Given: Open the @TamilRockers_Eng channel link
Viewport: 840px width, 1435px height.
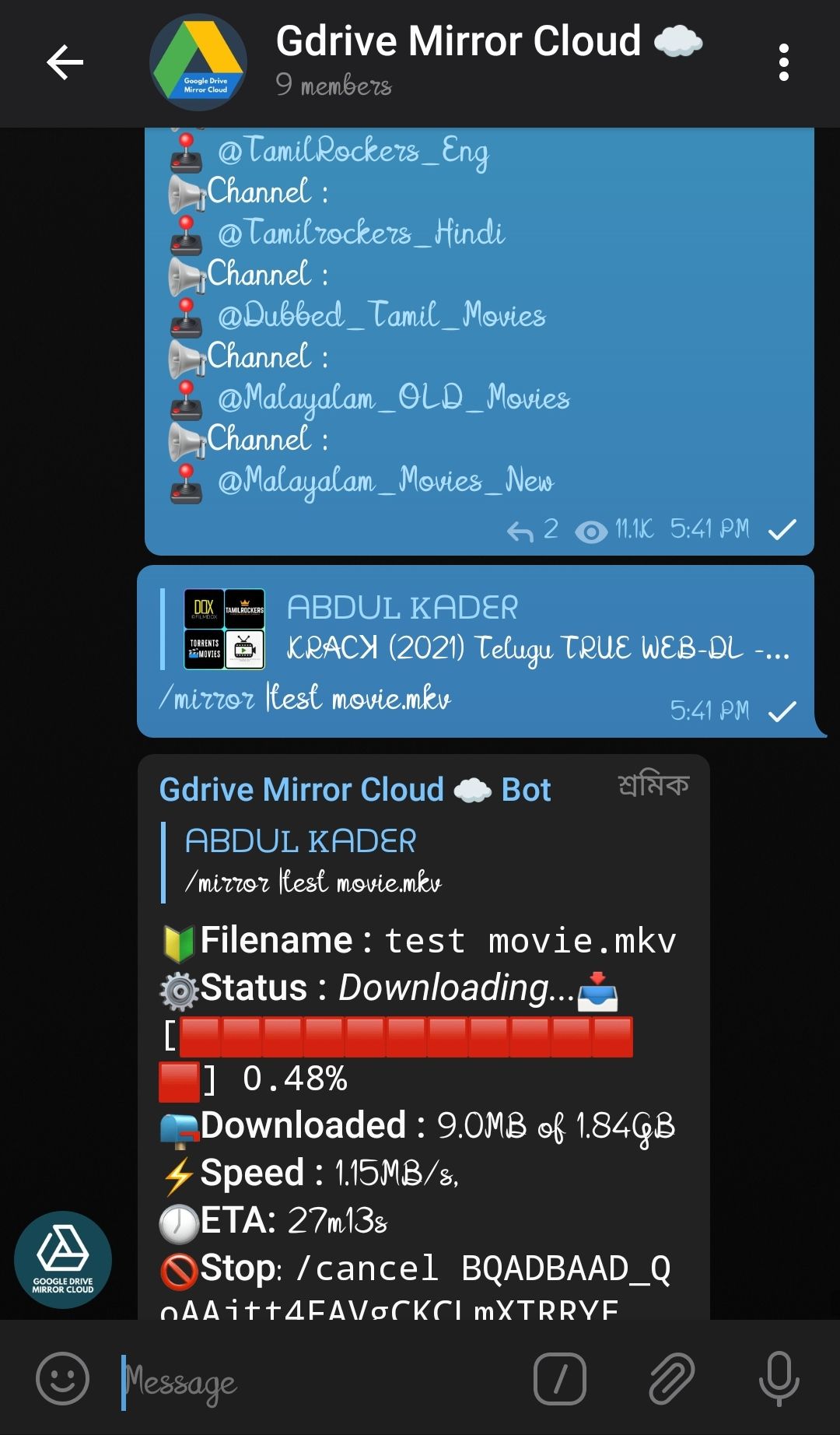Looking at the screenshot, I should [352, 151].
